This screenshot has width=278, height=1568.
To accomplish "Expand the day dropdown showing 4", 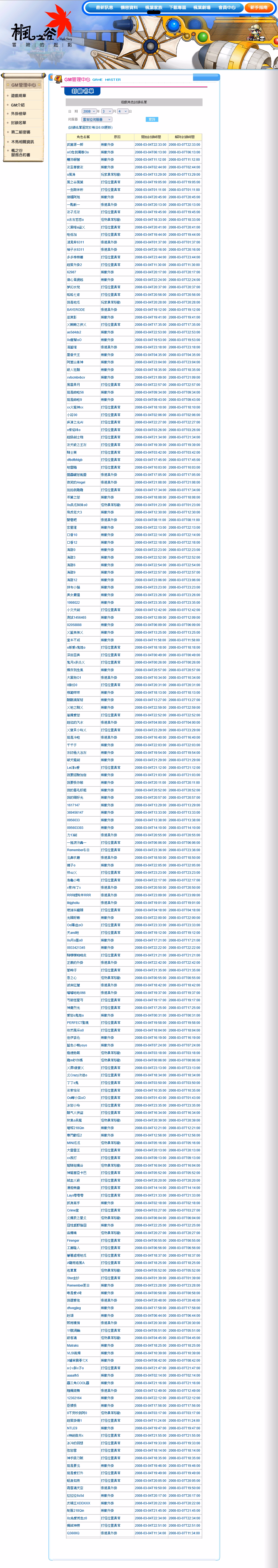I will (x=122, y=111).
